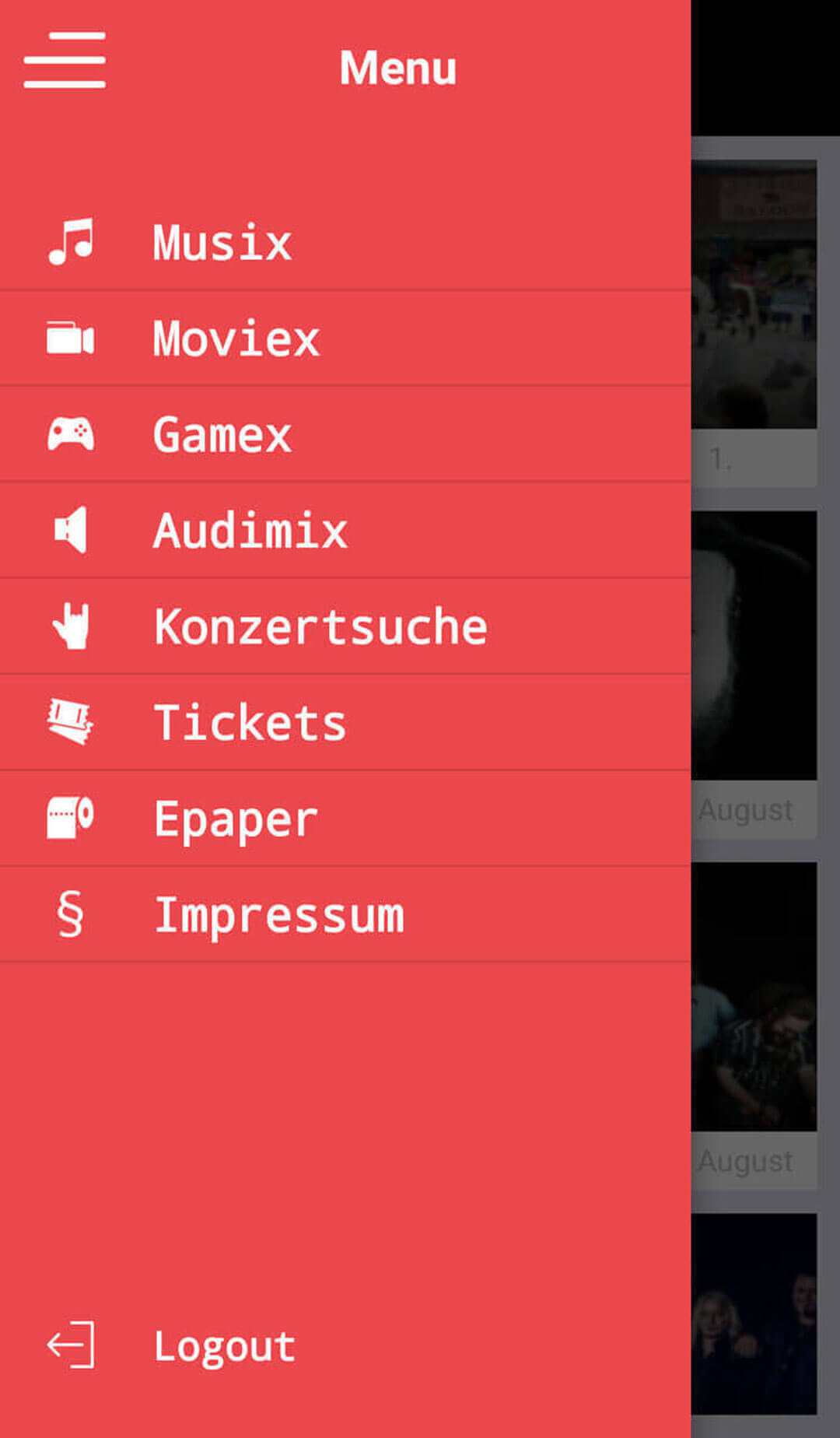The image size is (840, 1438).
Task: Go to Moviex
Action: (x=236, y=339)
